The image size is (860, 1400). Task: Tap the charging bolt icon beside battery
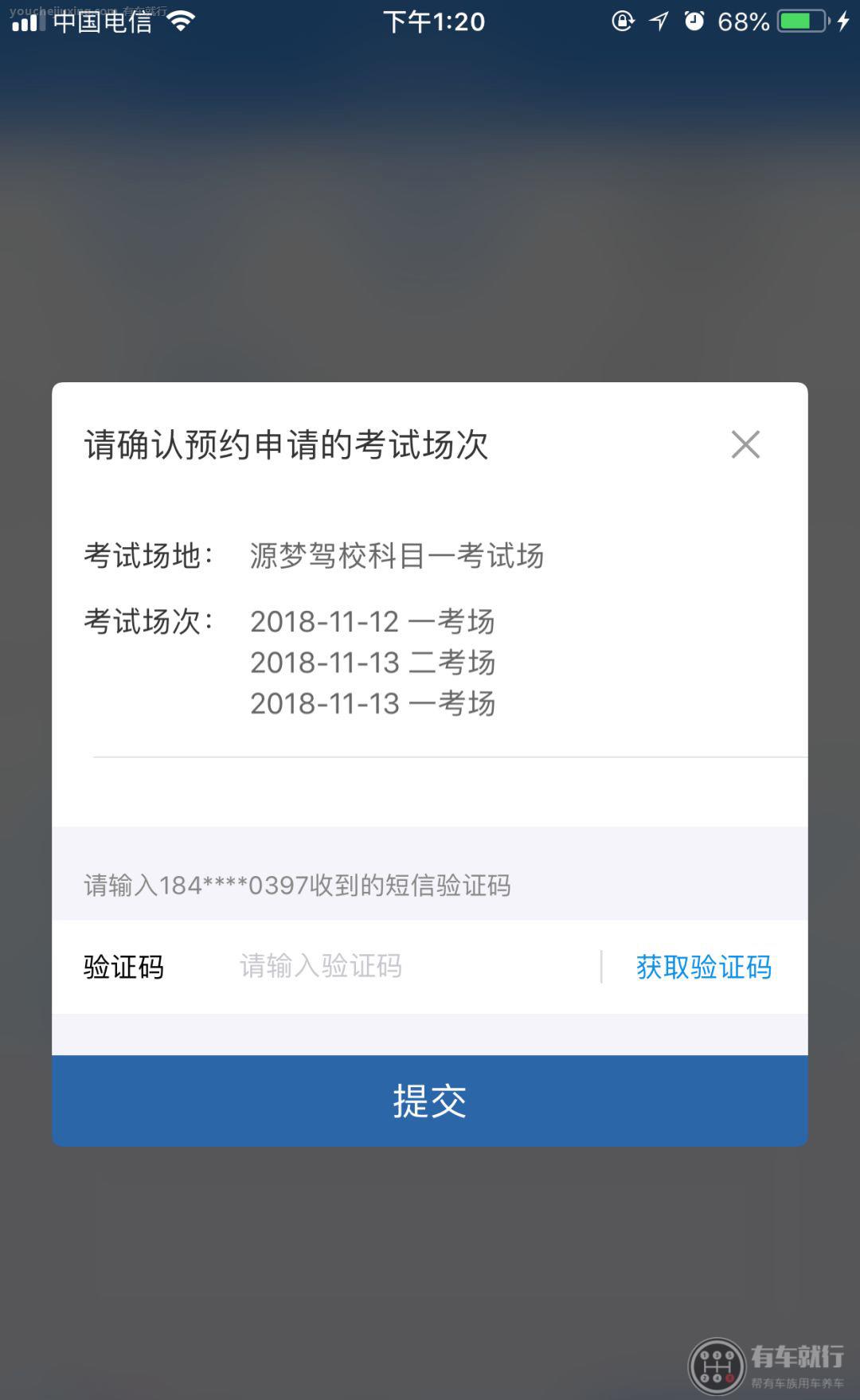[842, 20]
